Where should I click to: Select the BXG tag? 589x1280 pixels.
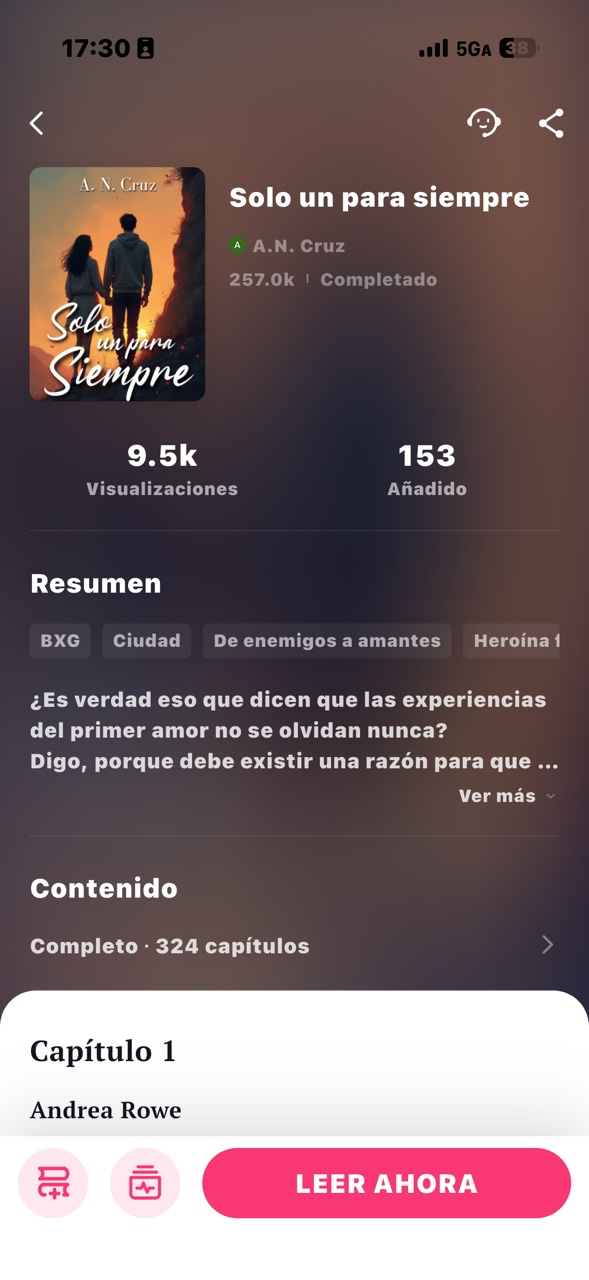pos(60,641)
